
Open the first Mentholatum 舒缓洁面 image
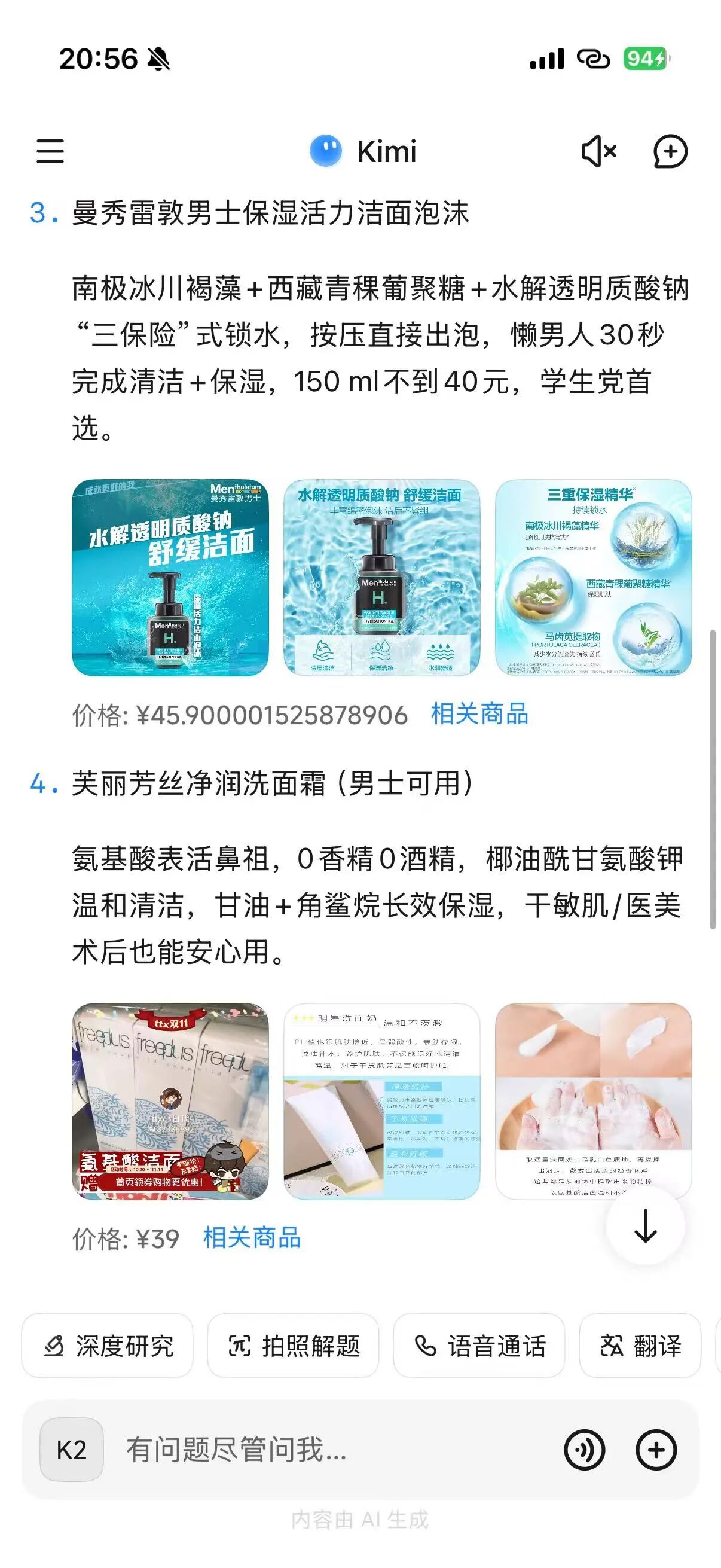[170, 578]
